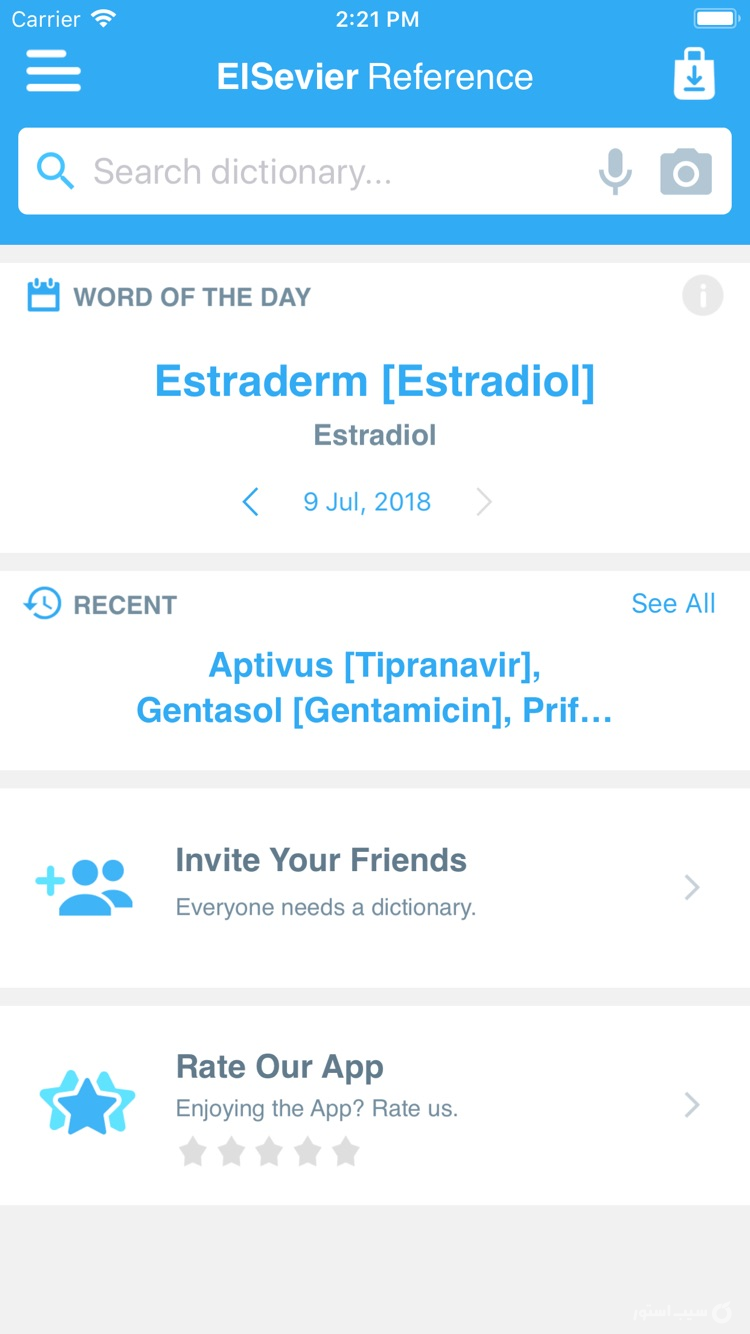Show Word of the Day info

pos(702,296)
